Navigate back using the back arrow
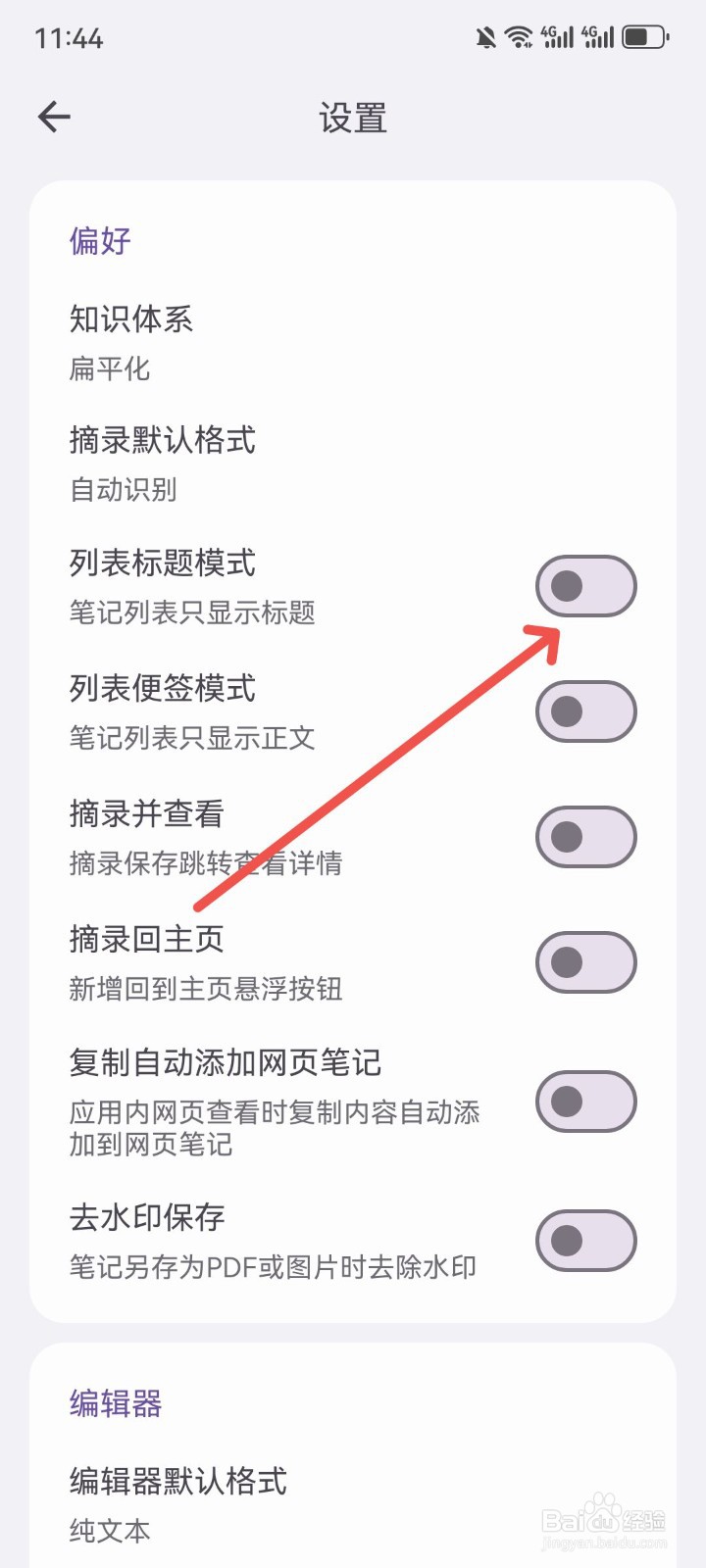Screen dimensions: 706x1568 [x=54, y=117]
